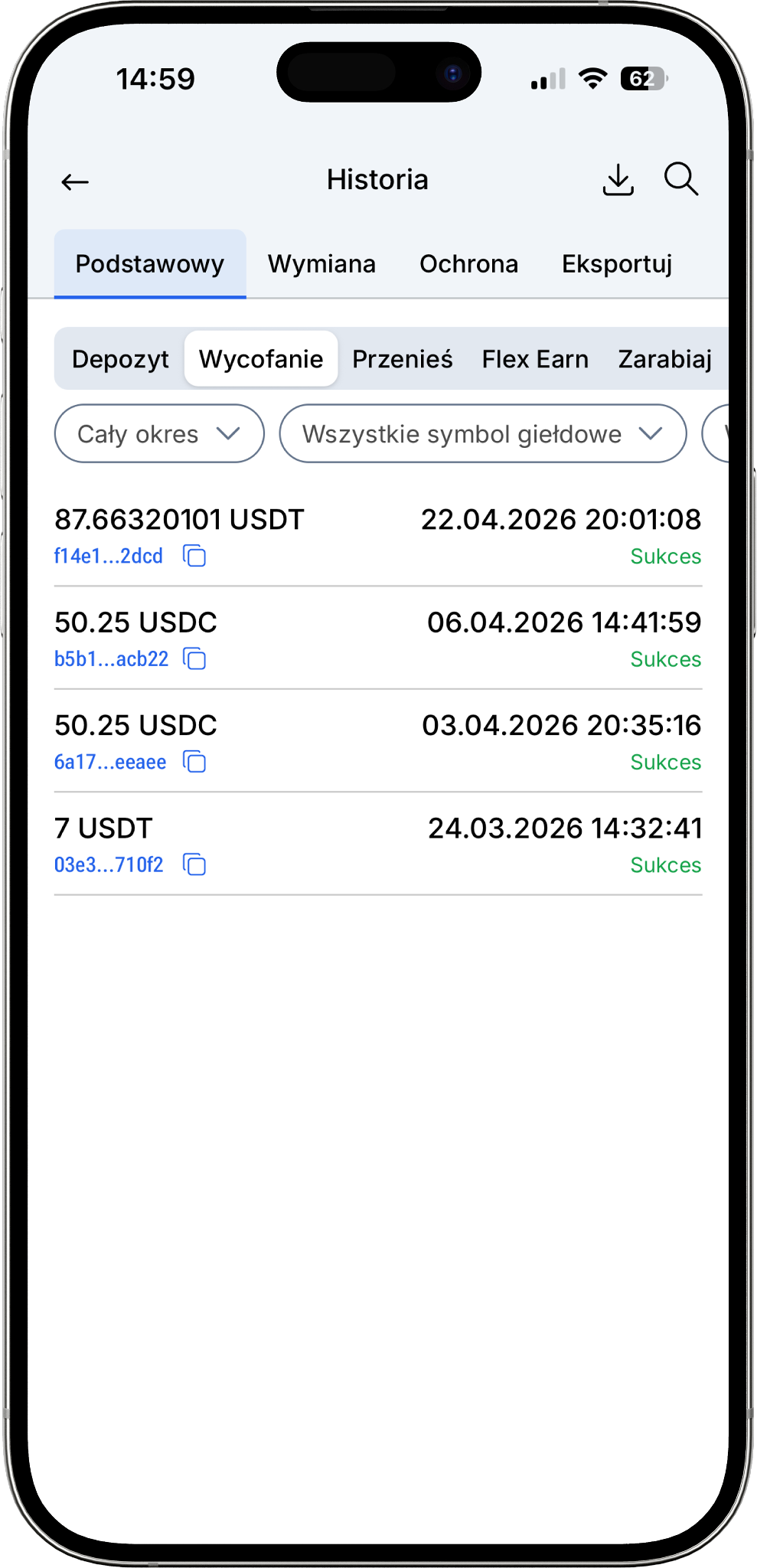Open the search magnifier icon
Viewport: 757px width, 1568px height.
coord(680,180)
